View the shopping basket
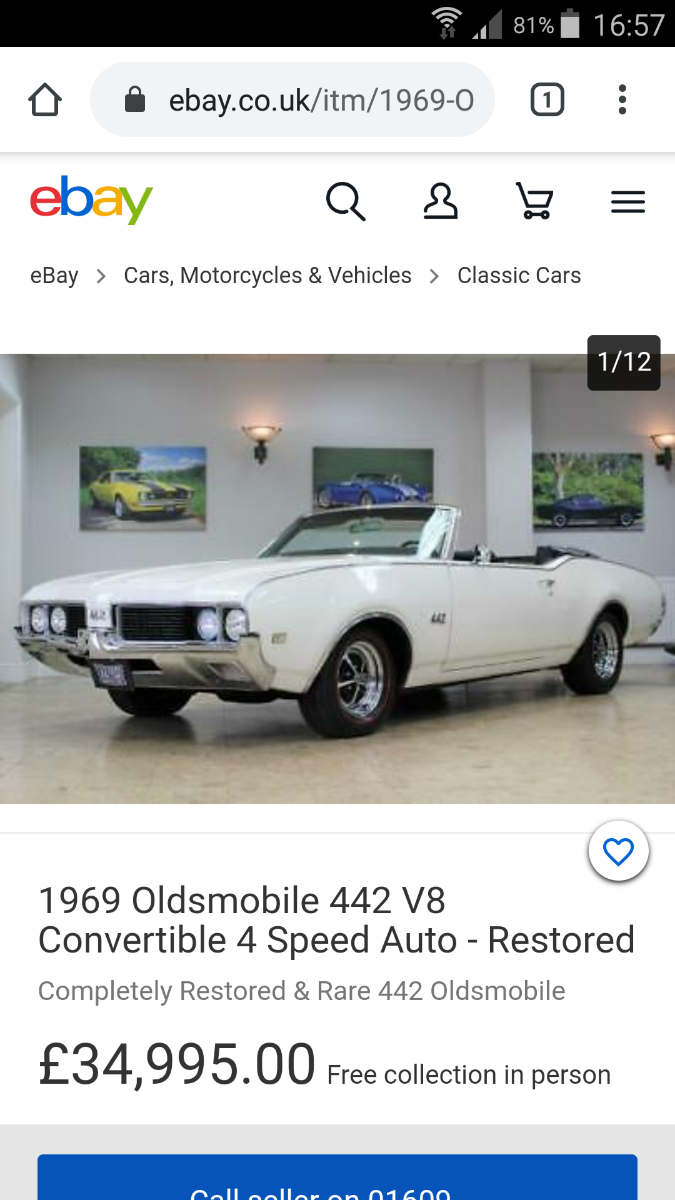The image size is (675, 1200). click(534, 202)
